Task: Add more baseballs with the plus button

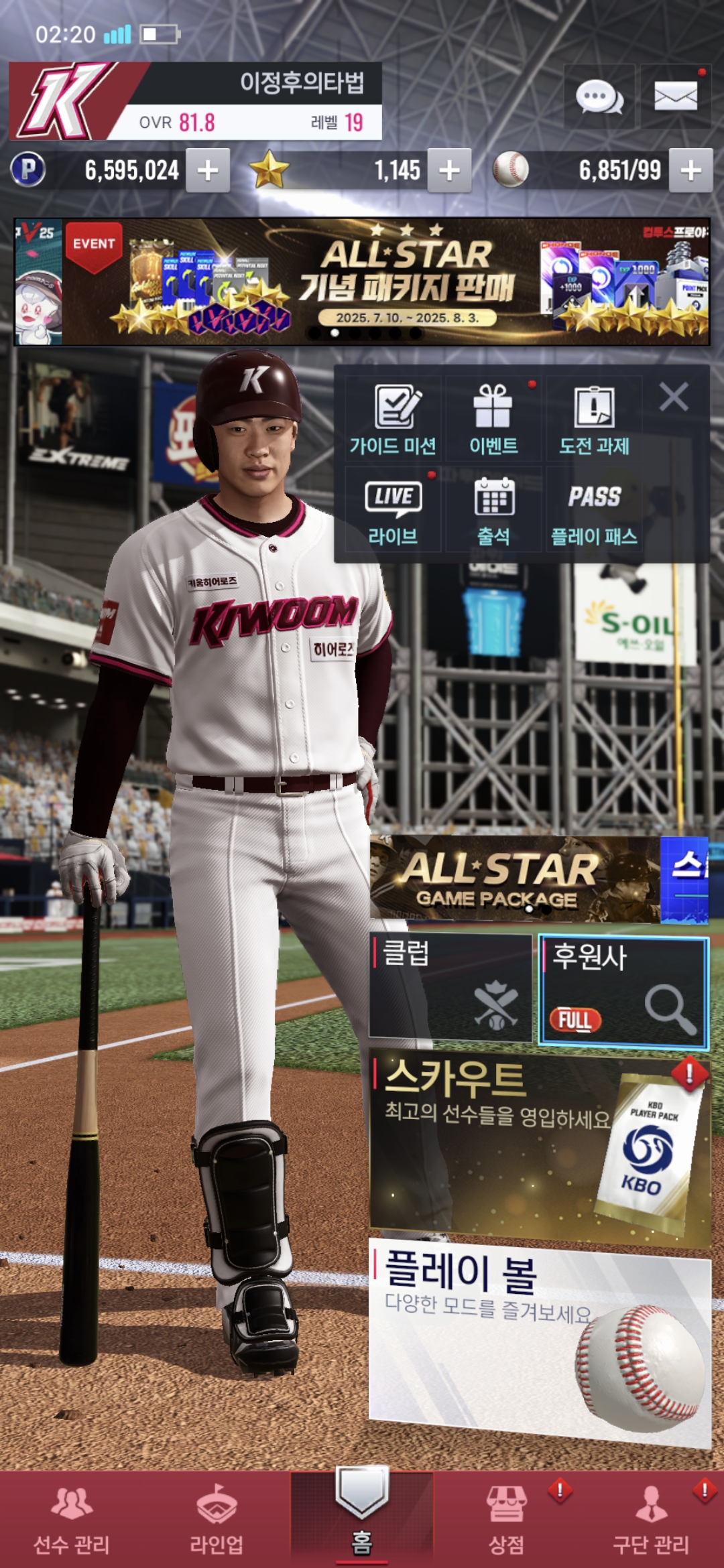Action: 690,170
